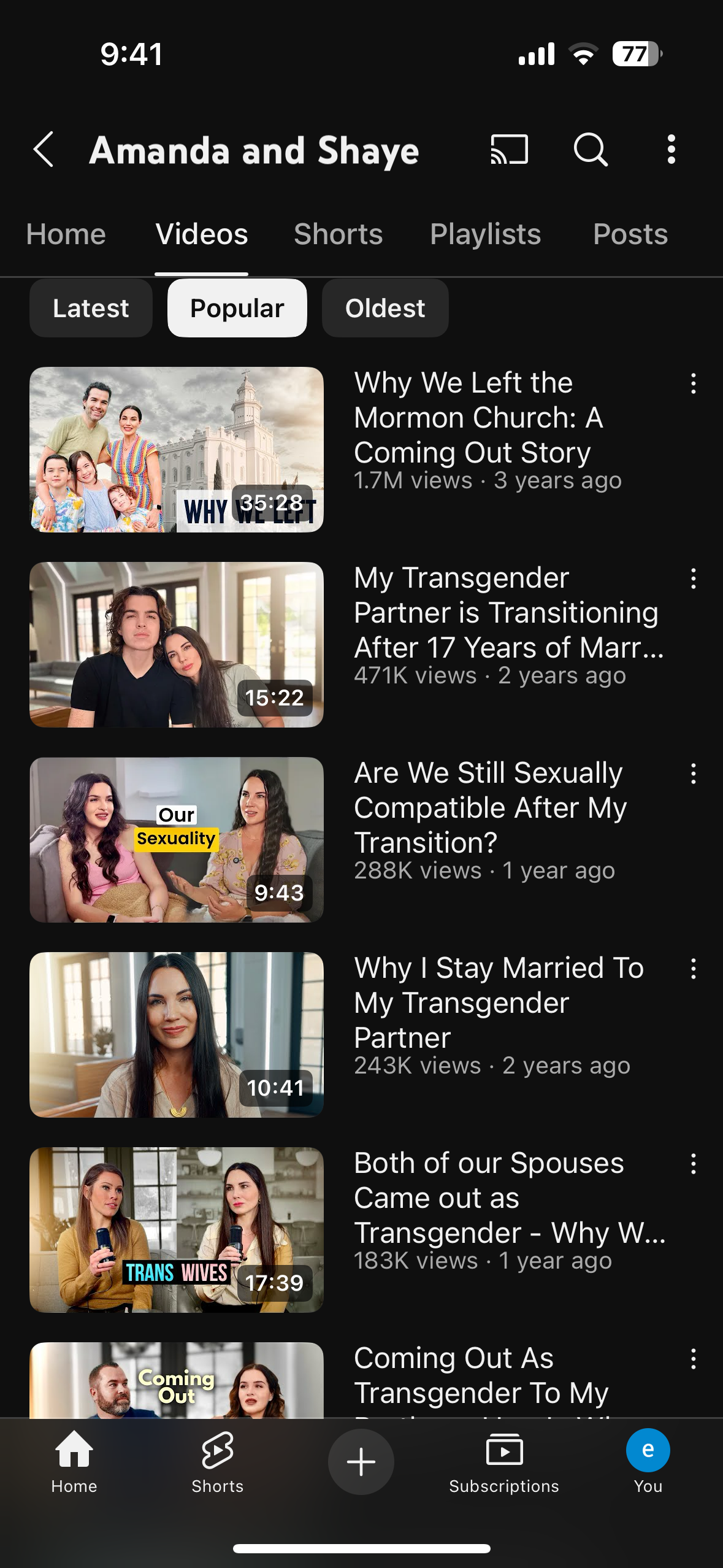Play "Both of our Spouses Came out" video
Image resolution: width=723 pixels, height=1568 pixels.
point(177,1229)
